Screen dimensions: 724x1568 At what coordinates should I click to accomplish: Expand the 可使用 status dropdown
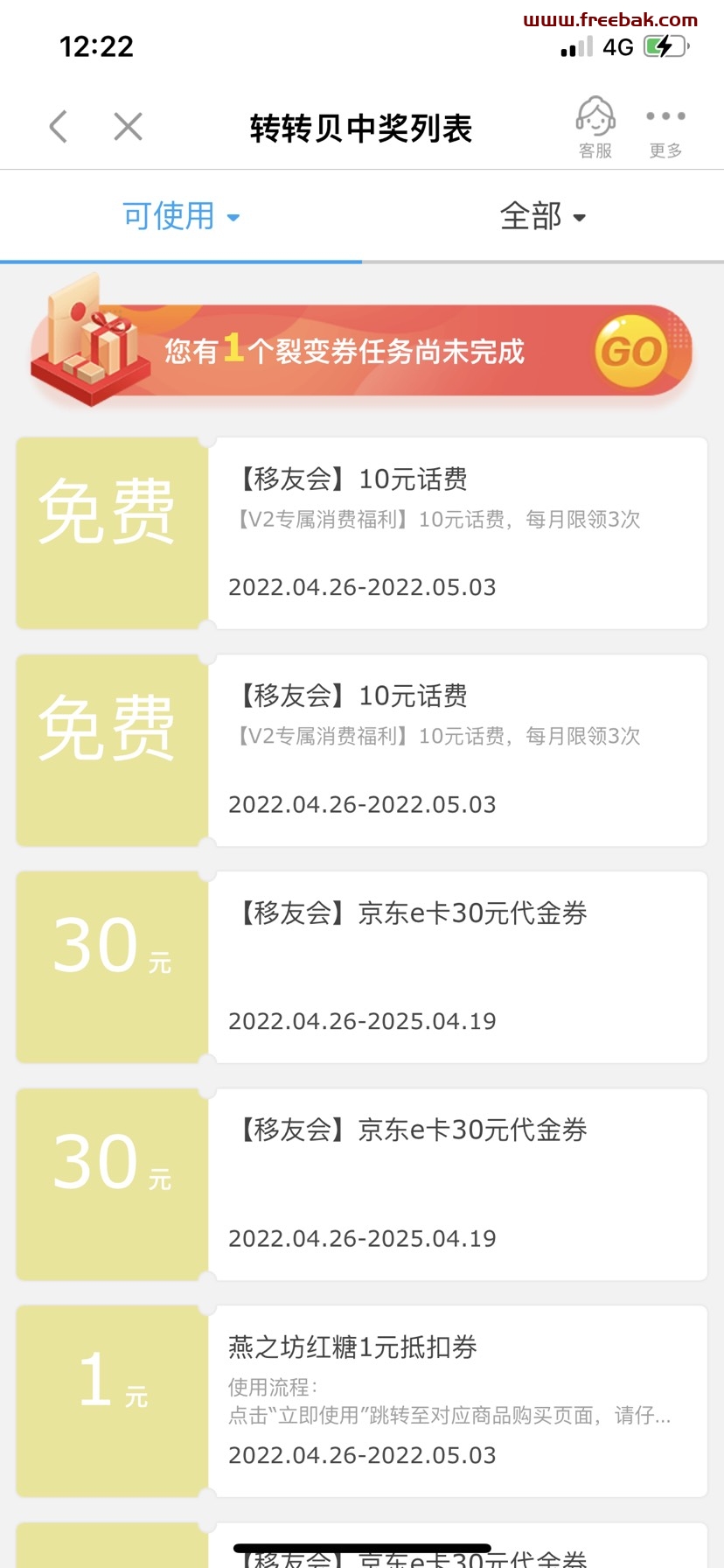tap(181, 215)
